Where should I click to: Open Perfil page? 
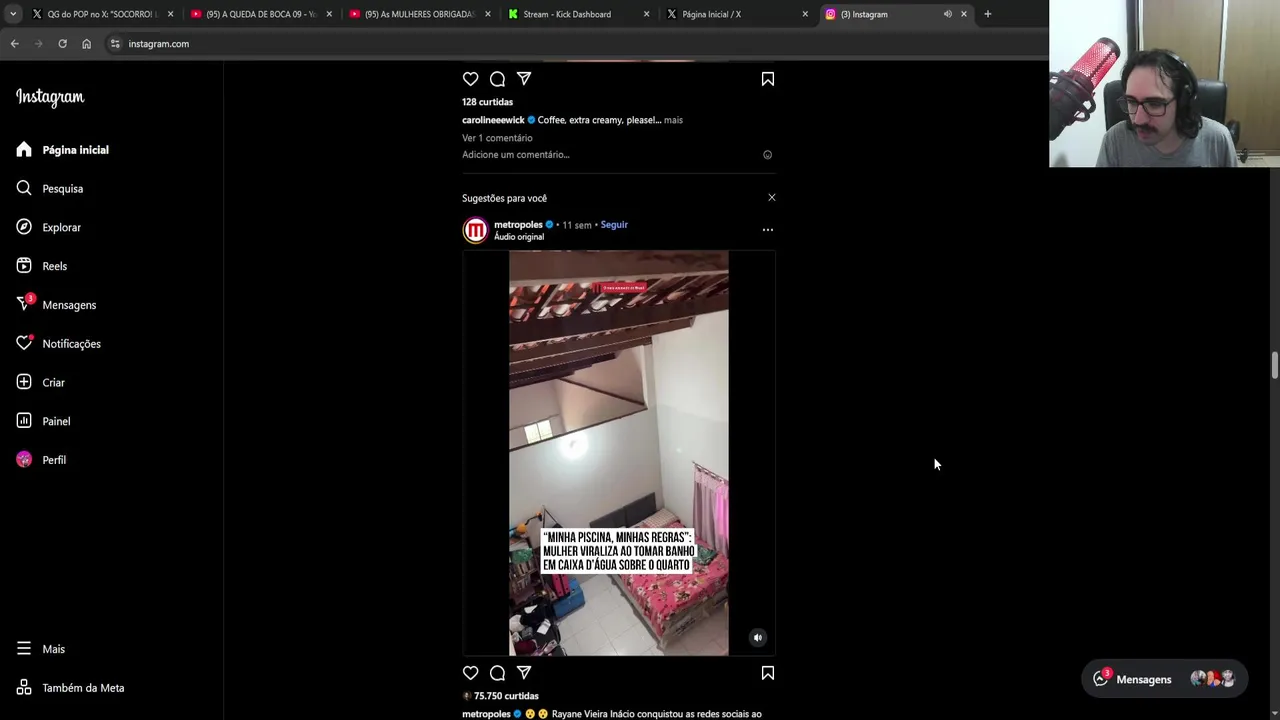coord(54,460)
